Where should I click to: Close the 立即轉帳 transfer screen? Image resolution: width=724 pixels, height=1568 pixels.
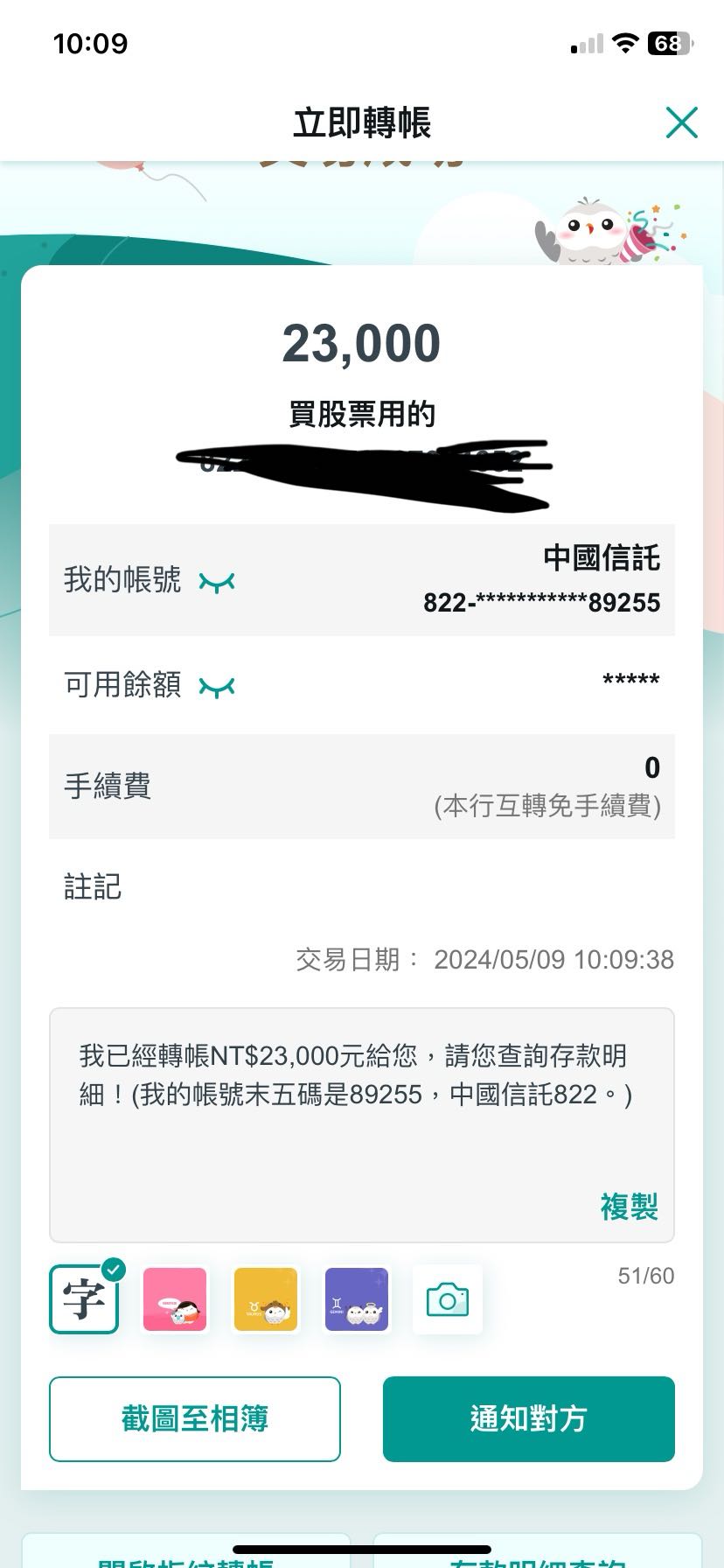click(682, 123)
